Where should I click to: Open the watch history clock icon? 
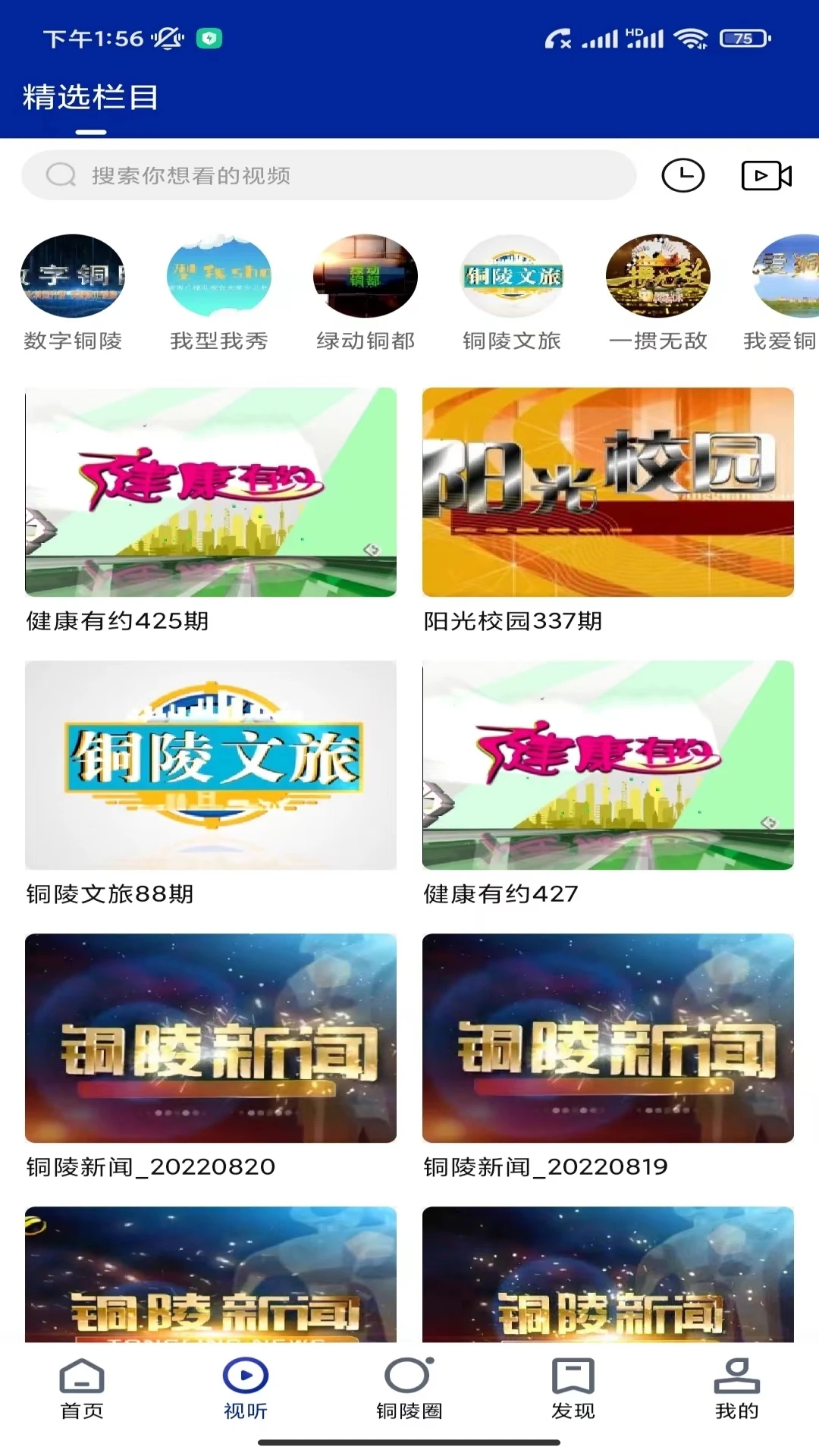coord(682,174)
